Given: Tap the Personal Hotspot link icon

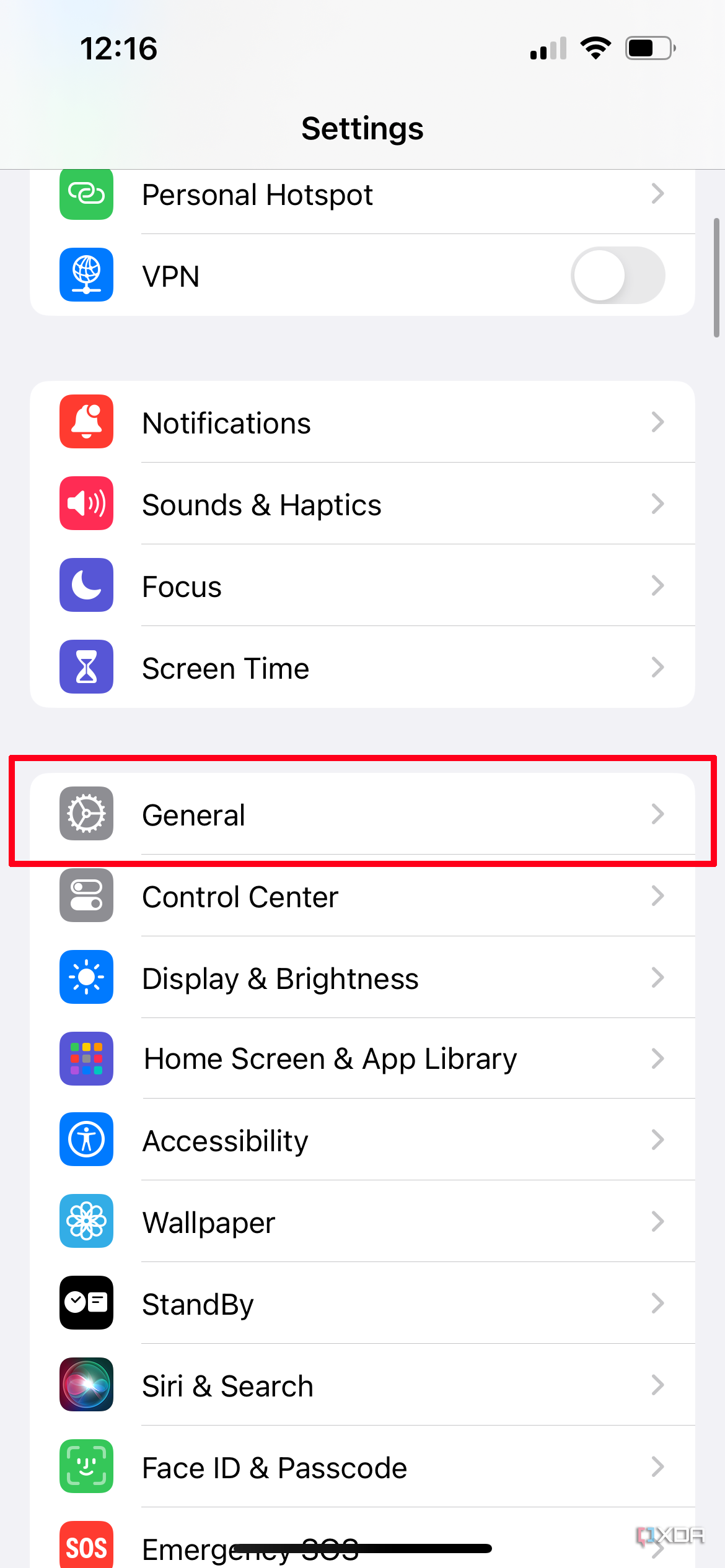Looking at the screenshot, I should click(x=86, y=194).
